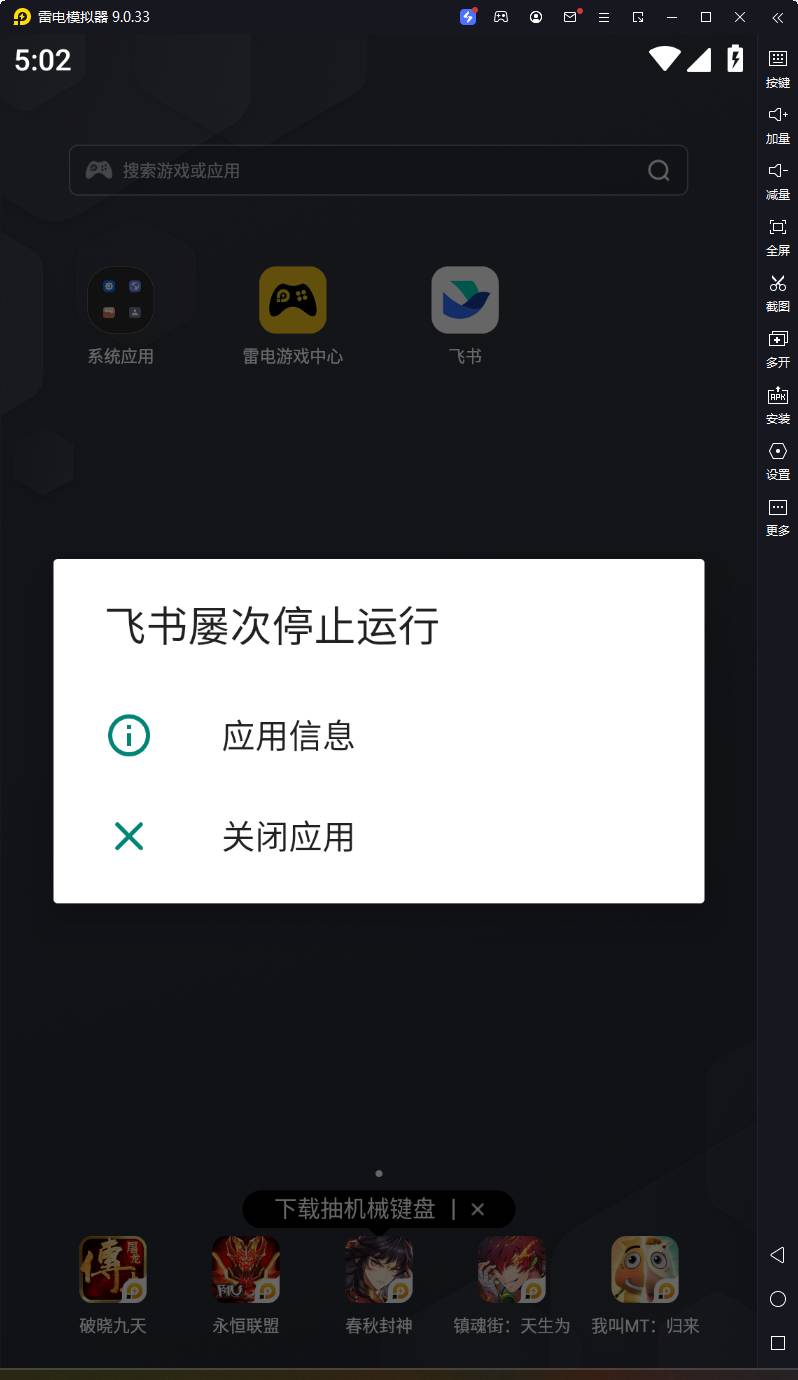Launch 雷电游戏中心
The height and width of the screenshot is (1380, 798).
click(x=292, y=300)
